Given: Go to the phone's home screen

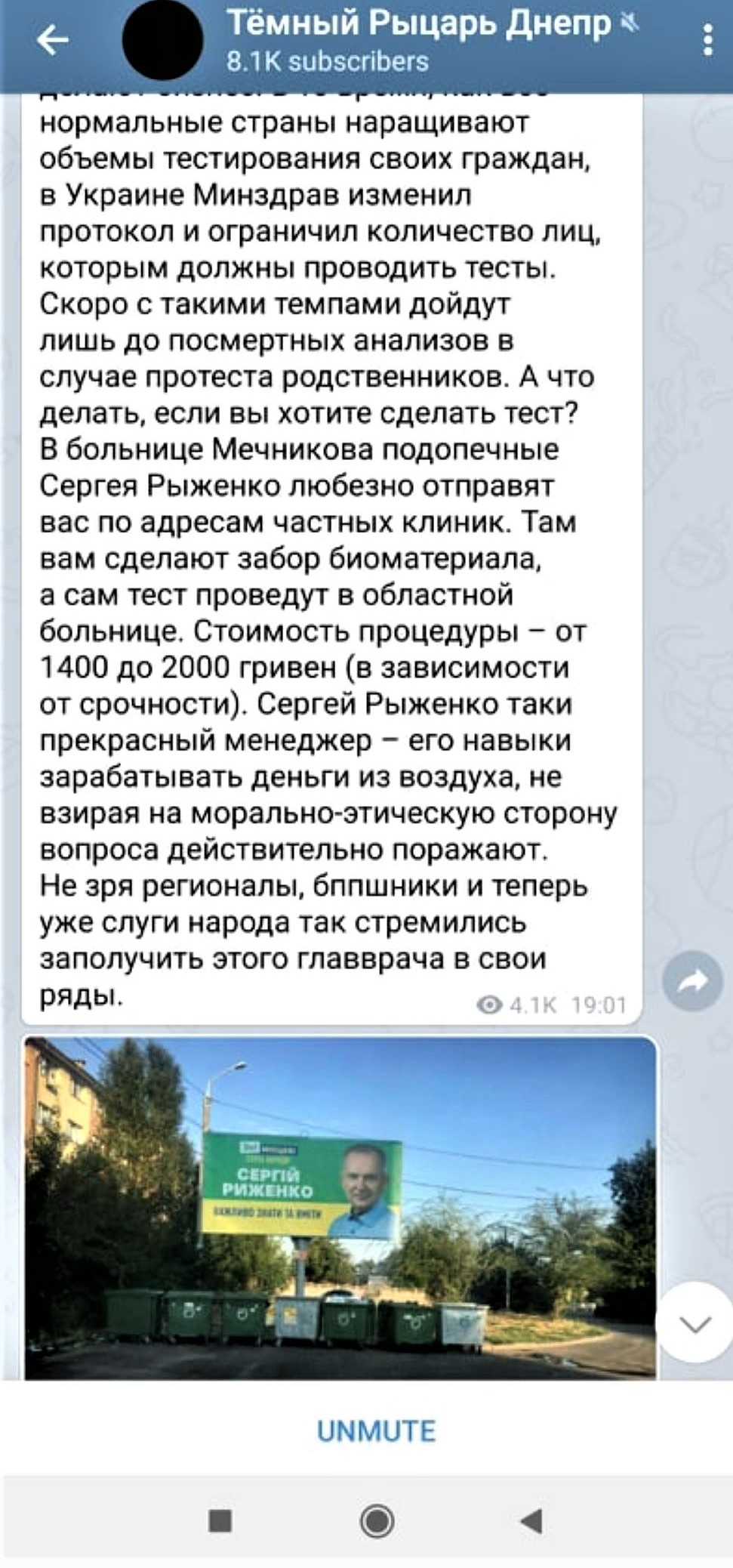Looking at the screenshot, I should 376,1520.
